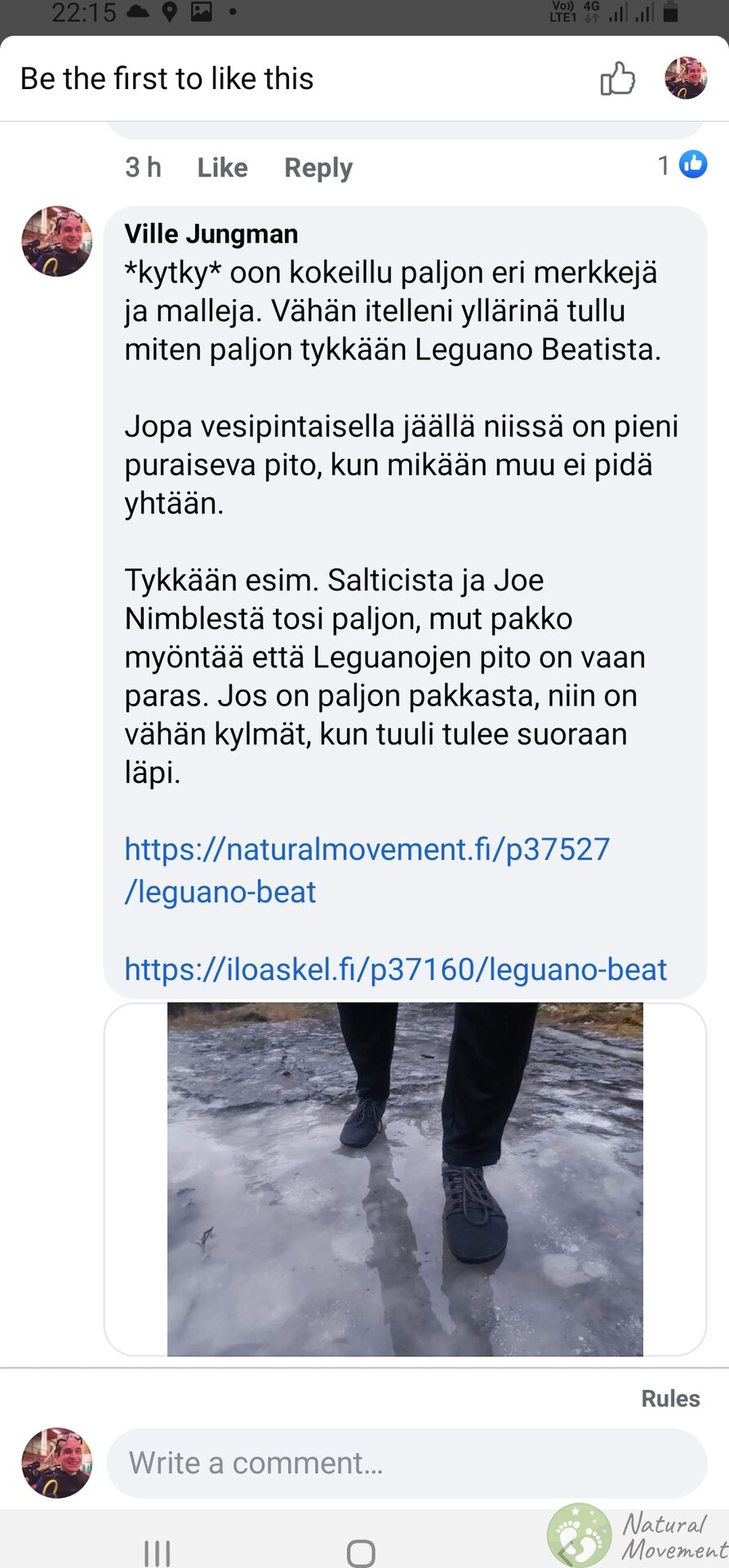
Task: Open the naturalmovement.fi leguano-beat link
Action: click(x=367, y=871)
